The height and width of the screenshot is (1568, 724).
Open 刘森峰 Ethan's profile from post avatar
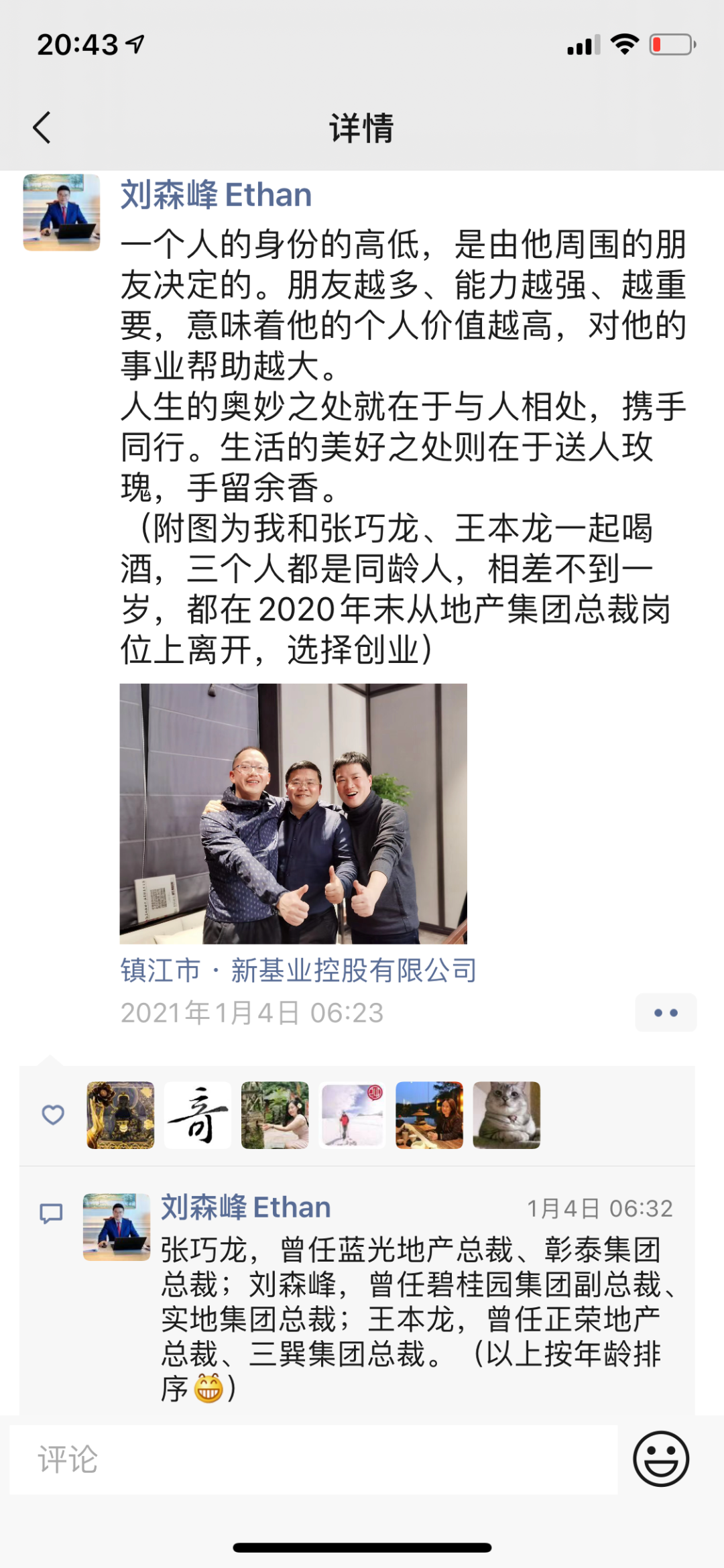pos(62,213)
